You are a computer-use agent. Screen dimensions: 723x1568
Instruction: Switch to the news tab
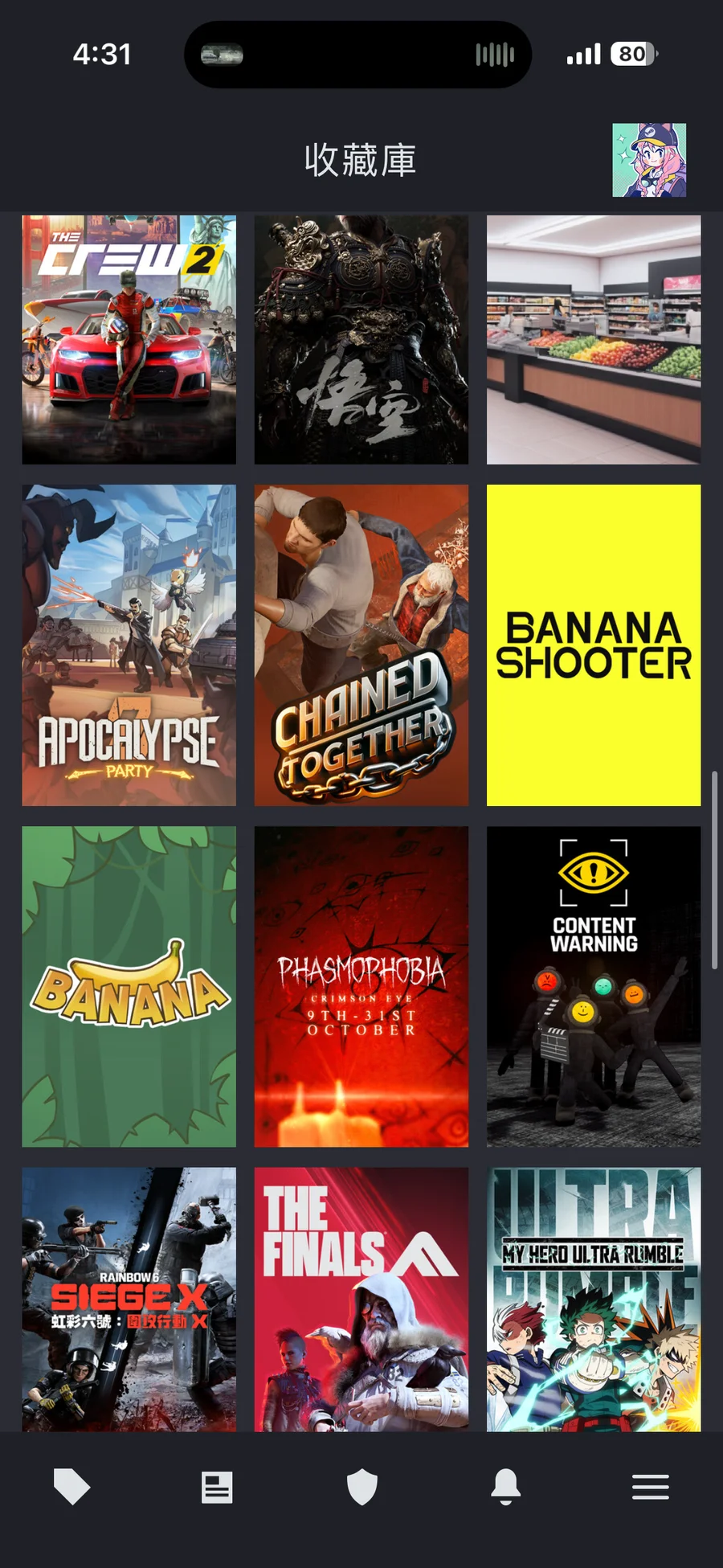coord(217,1487)
